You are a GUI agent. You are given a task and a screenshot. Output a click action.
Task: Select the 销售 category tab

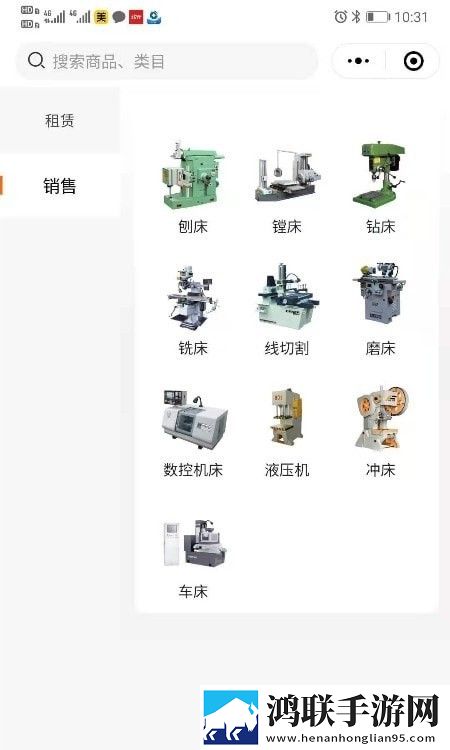(x=60, y=186)
